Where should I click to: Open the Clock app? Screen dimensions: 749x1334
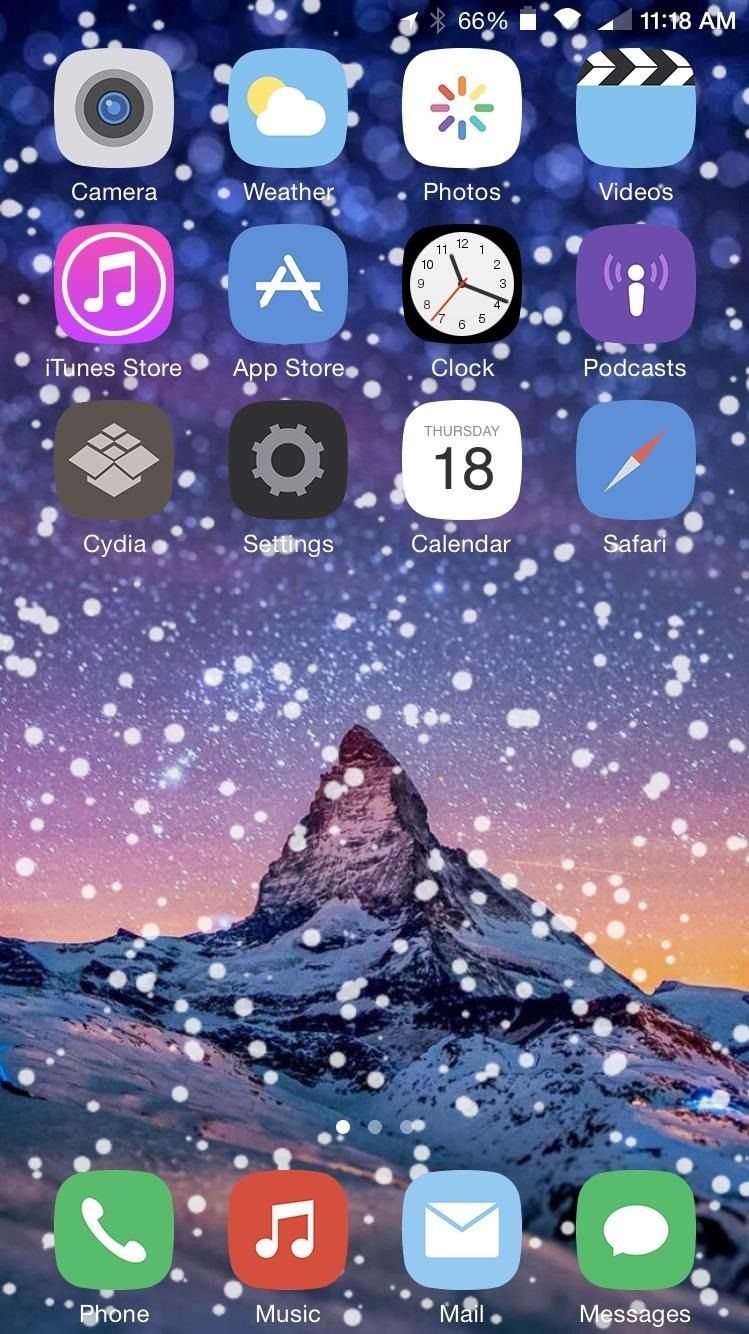click(462, 284)
